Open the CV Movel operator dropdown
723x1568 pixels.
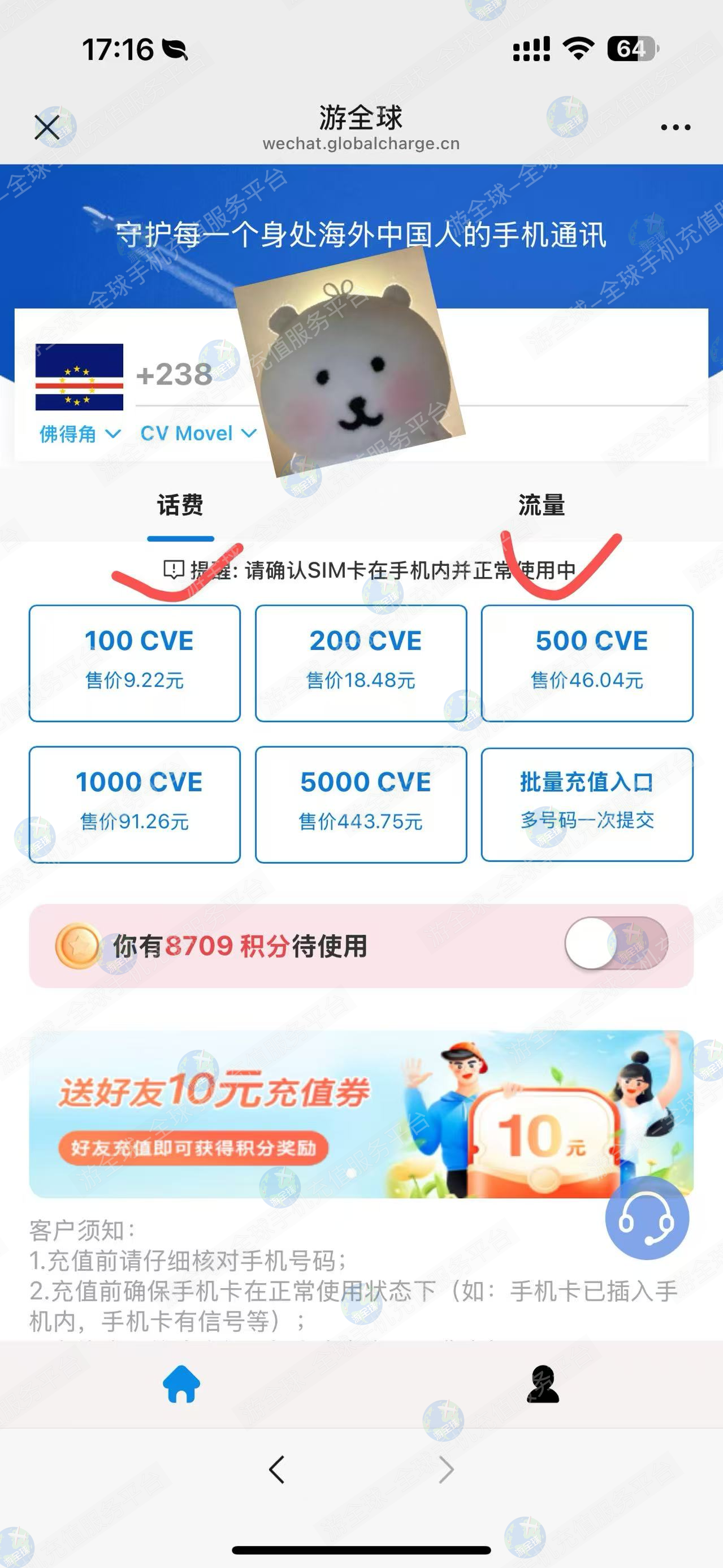tap(196, 434)
